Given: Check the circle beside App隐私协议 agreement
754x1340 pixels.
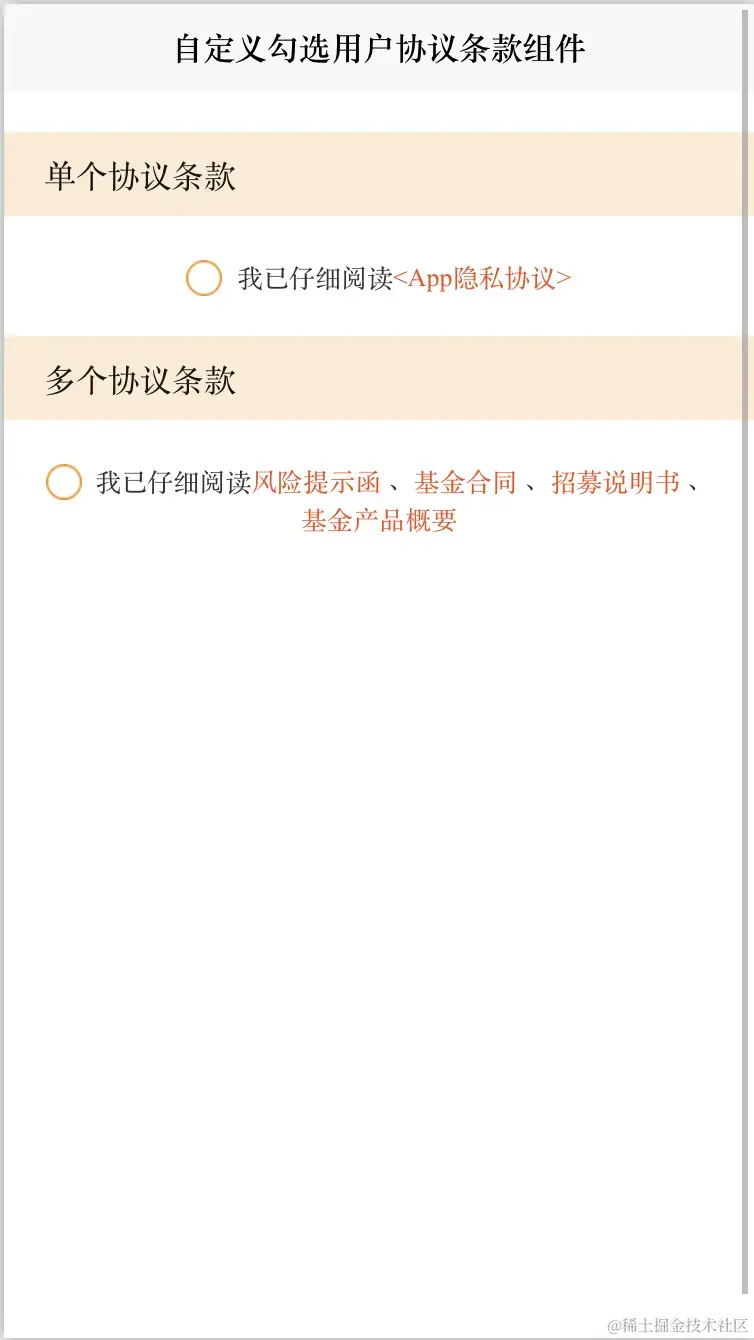Looking at the screenshot, I should point(203,278).
